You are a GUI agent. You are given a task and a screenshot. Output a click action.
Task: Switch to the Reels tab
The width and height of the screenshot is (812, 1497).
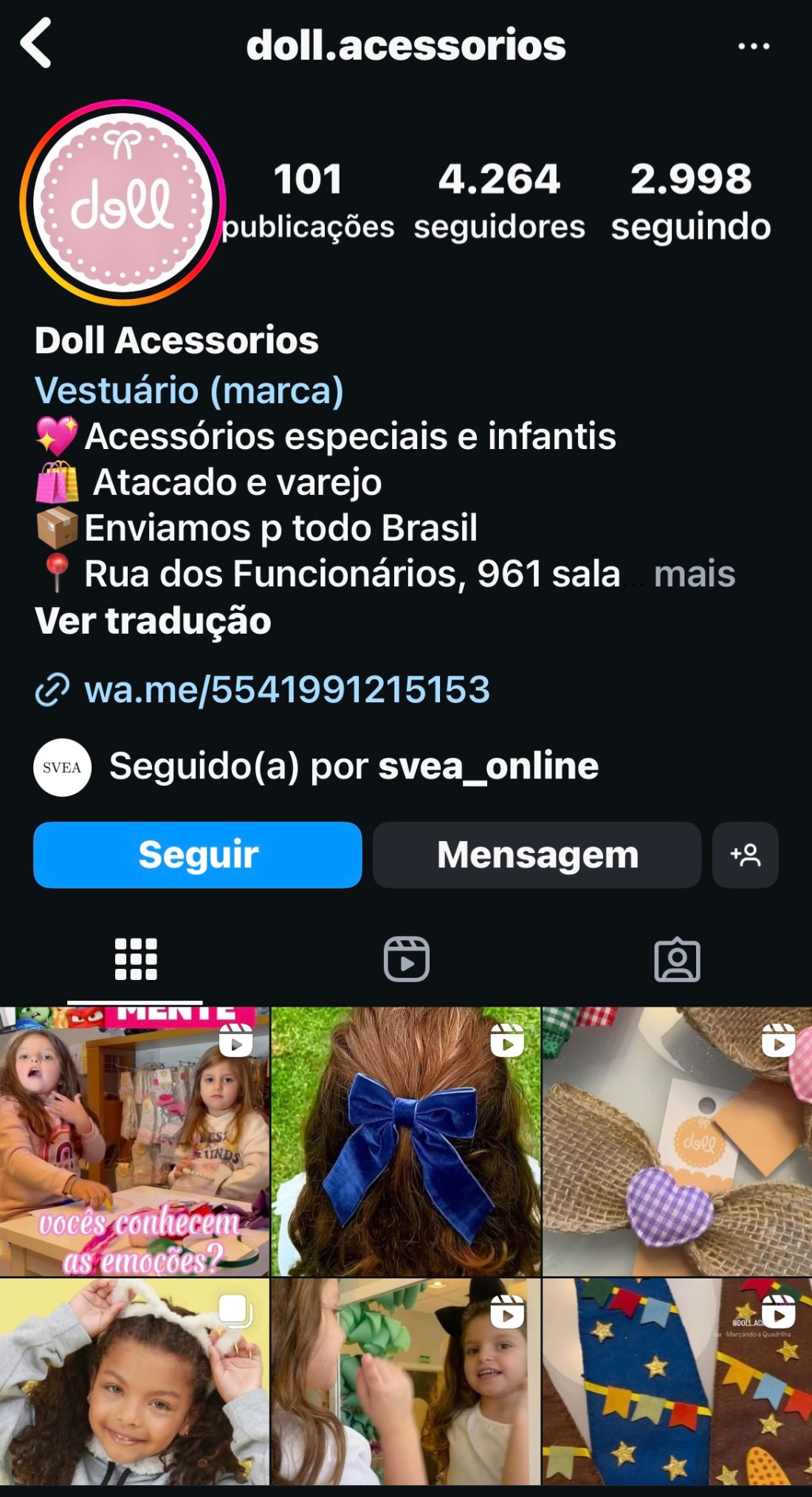pyautogui.click(x=406, y=959)
